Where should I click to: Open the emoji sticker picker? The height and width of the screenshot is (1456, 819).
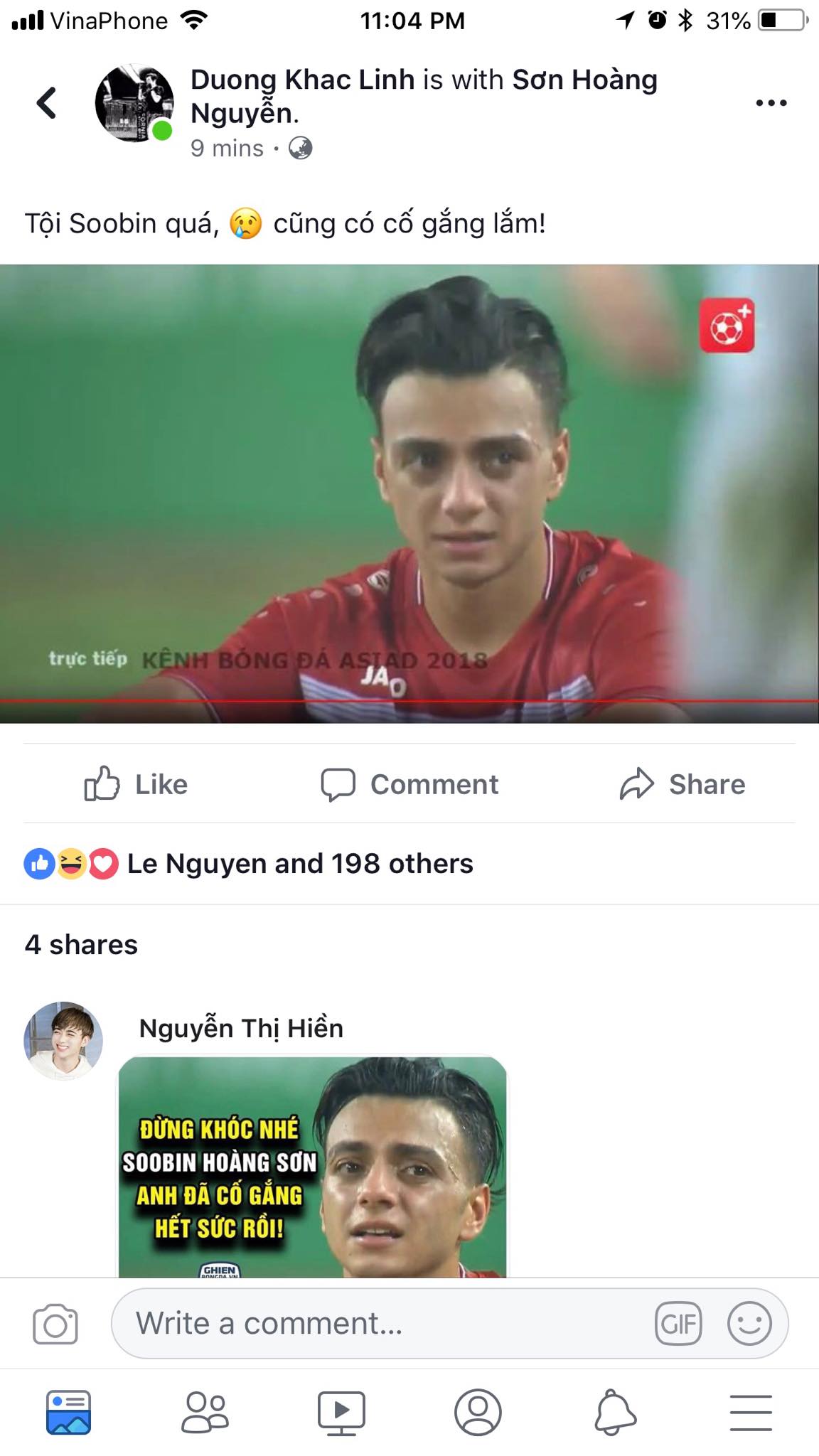point(749,1324)
